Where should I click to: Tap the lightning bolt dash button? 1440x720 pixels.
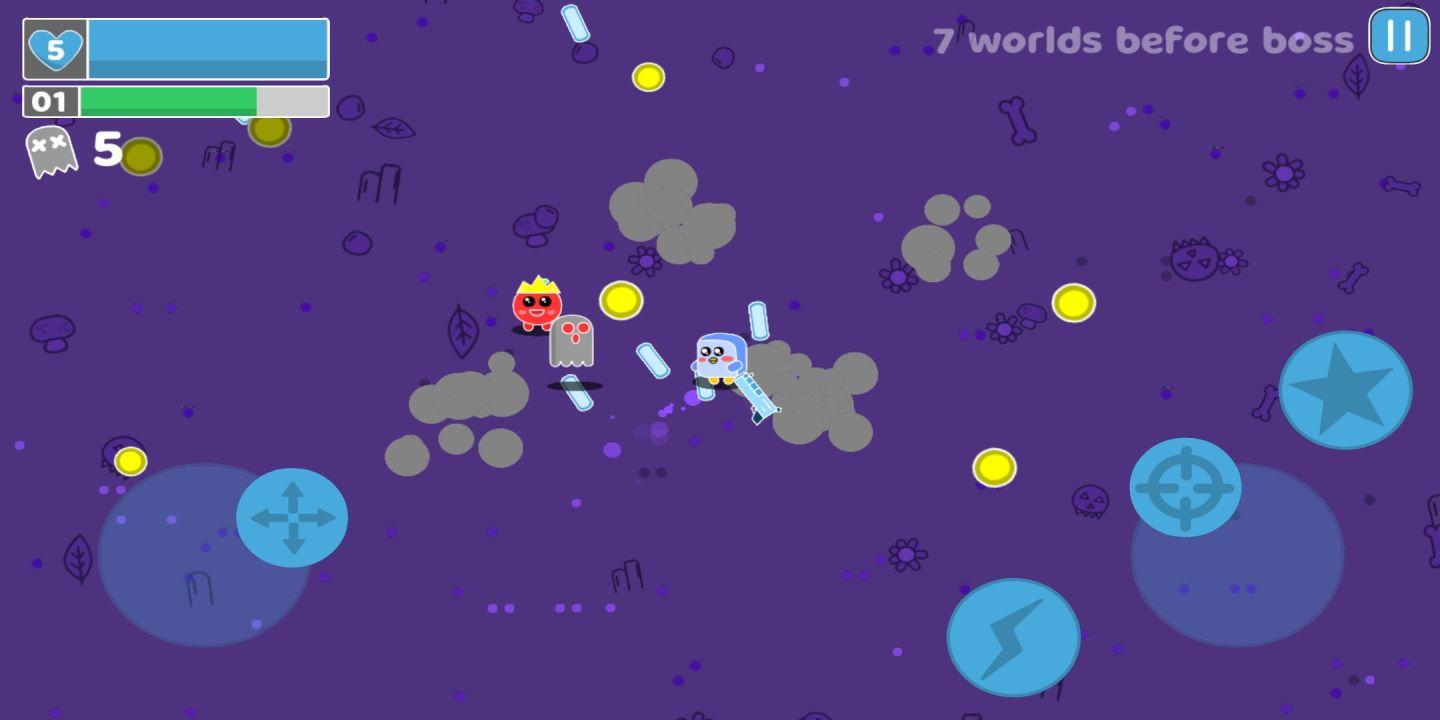coord(1013,637)
